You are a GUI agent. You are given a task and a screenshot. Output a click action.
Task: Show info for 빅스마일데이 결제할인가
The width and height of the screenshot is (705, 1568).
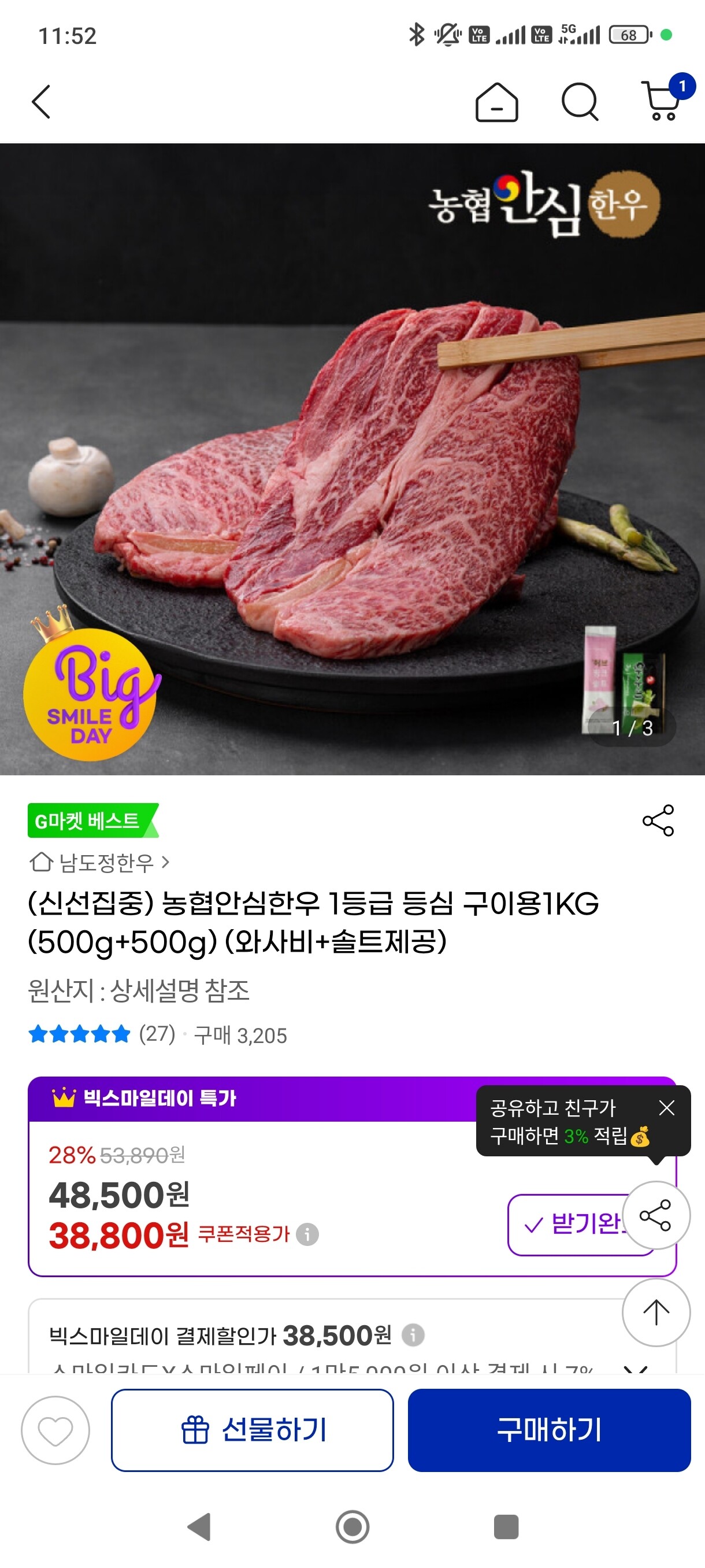[413, 1335]
